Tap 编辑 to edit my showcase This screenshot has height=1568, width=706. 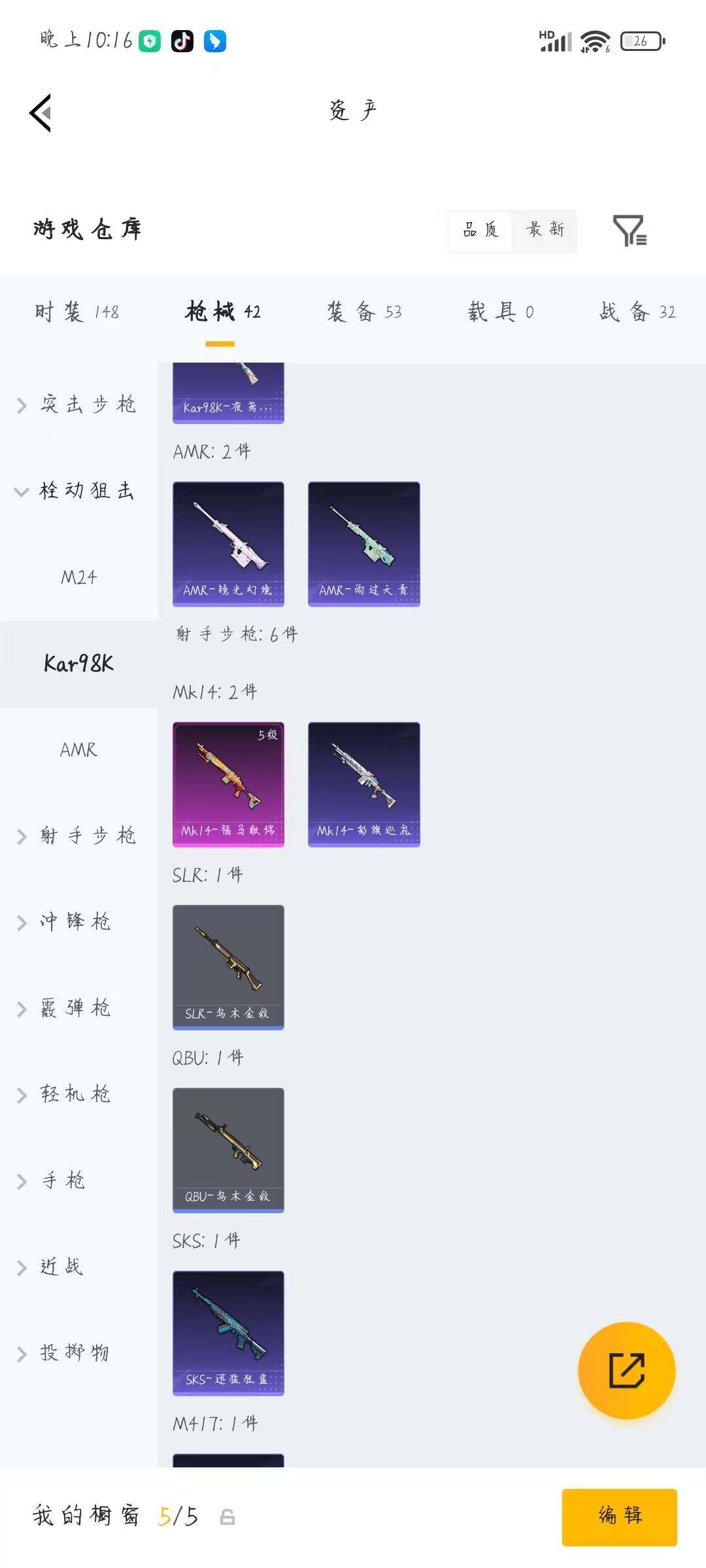619,1516
